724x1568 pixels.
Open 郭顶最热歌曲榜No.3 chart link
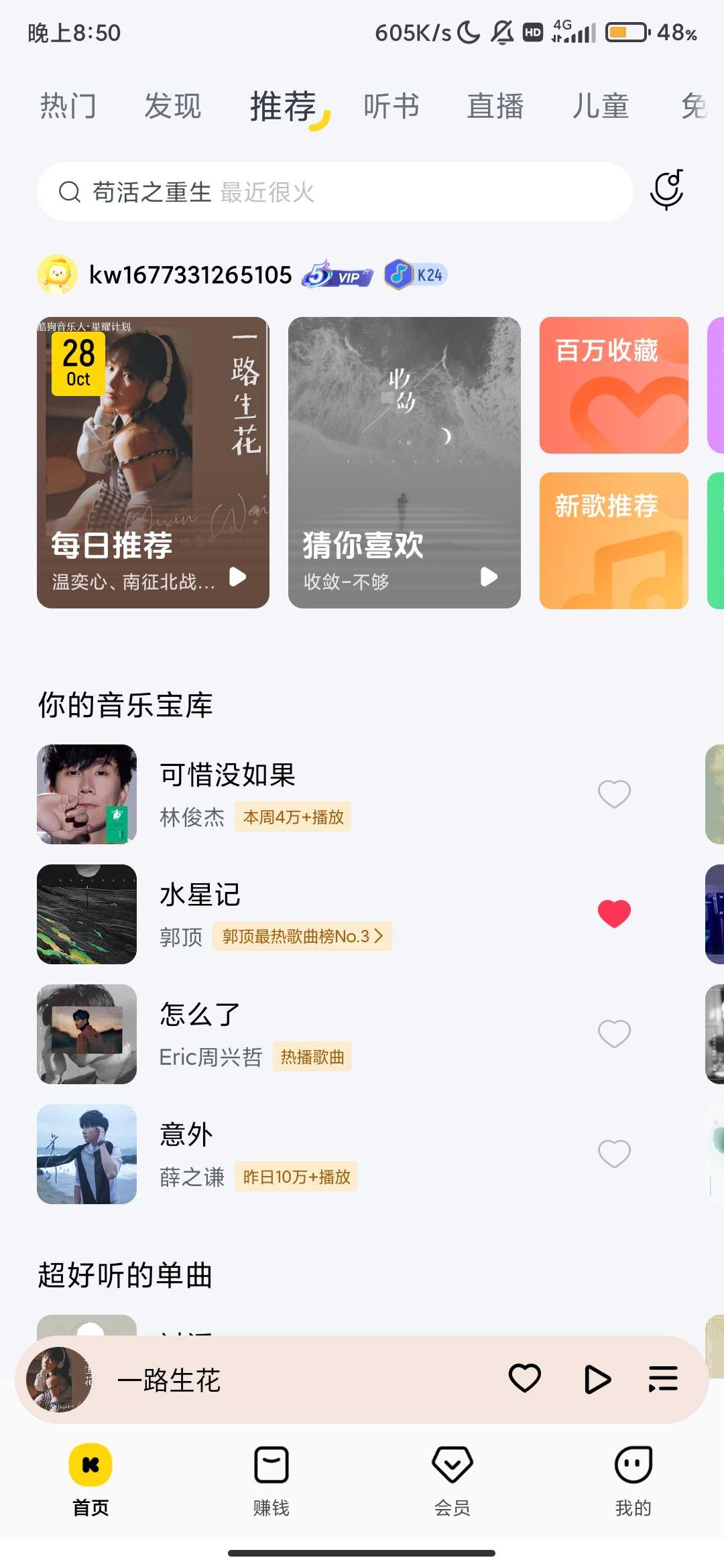pyautogui.click(x=302, y=936)
